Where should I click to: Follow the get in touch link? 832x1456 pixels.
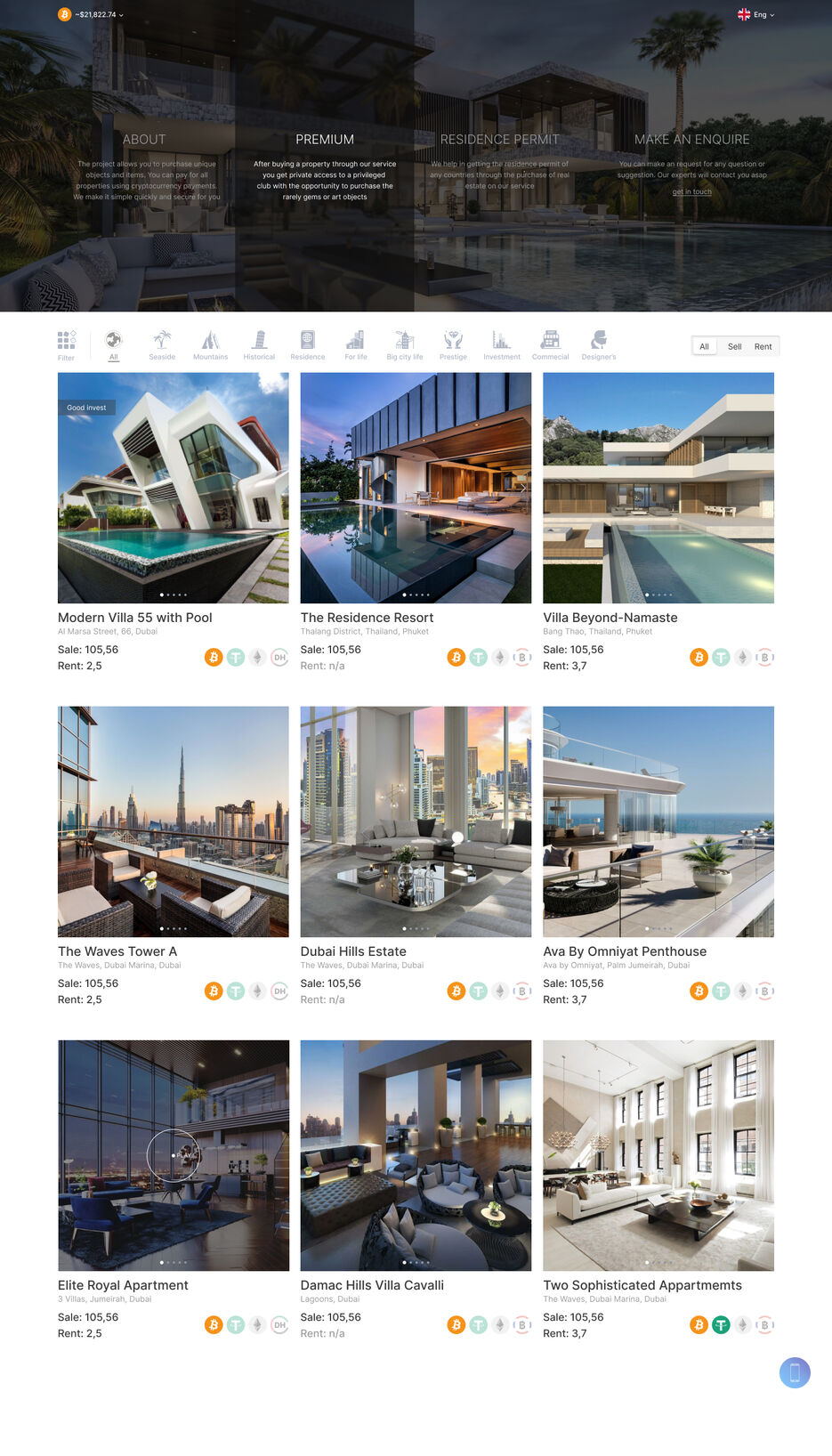[691, 192]
